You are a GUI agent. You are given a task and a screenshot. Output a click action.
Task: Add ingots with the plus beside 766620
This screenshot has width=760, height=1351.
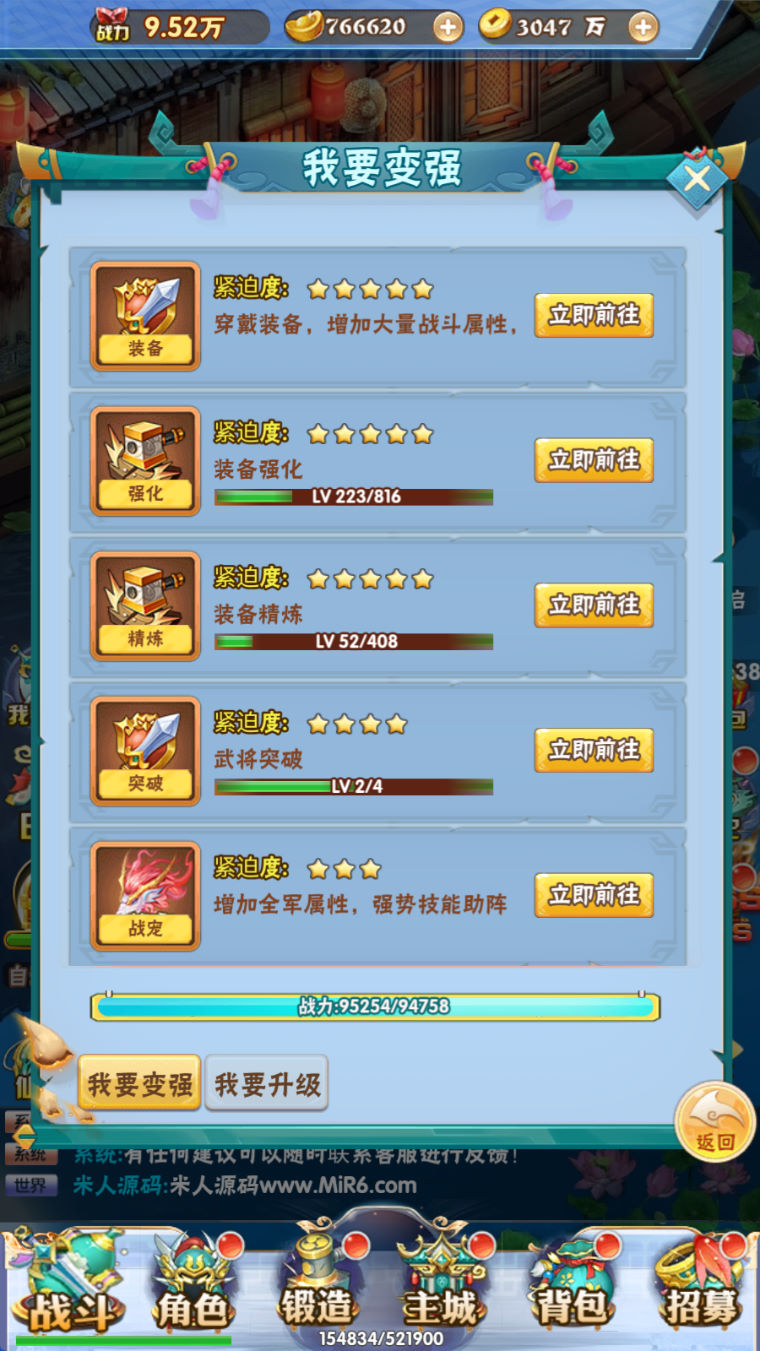coord(448,27)
